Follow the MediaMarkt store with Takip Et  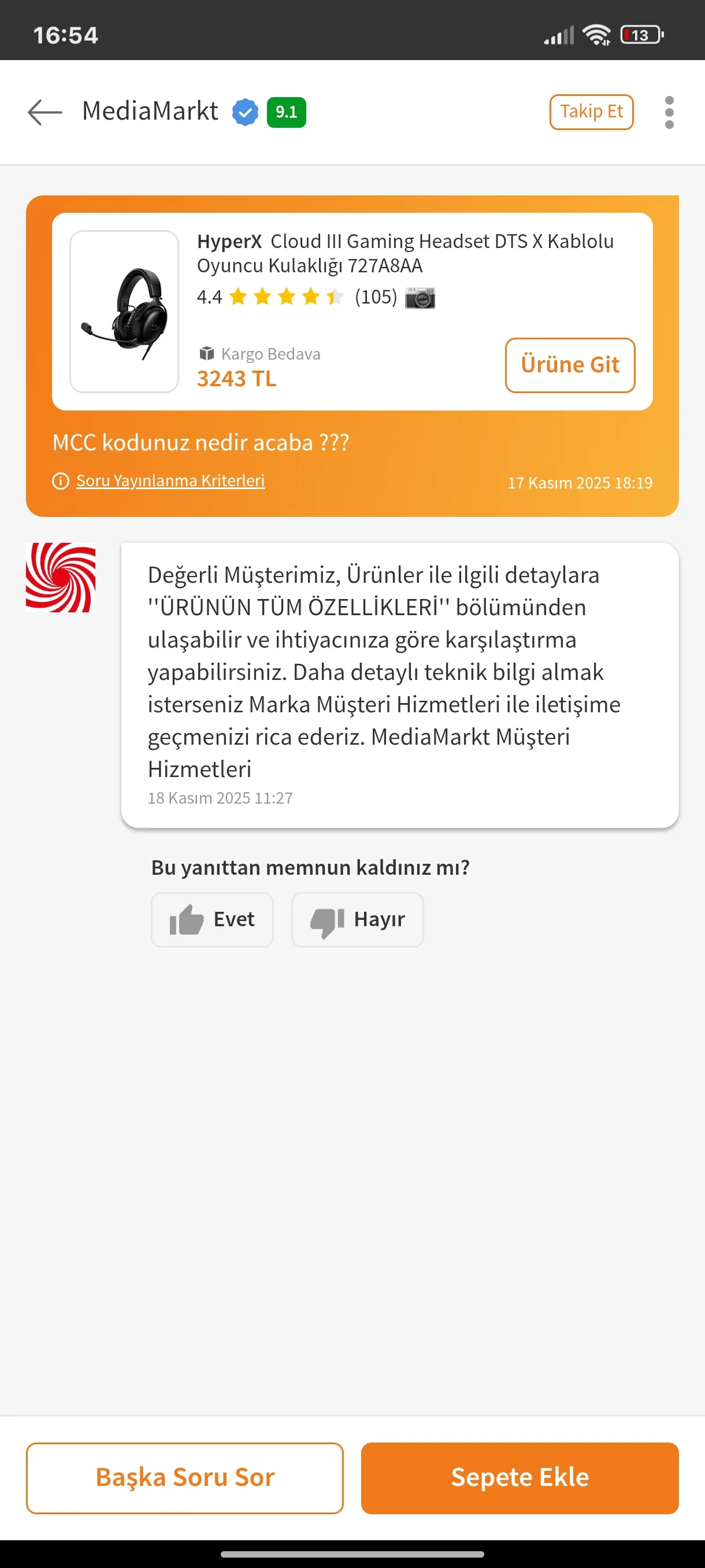(x=591, y=112)
